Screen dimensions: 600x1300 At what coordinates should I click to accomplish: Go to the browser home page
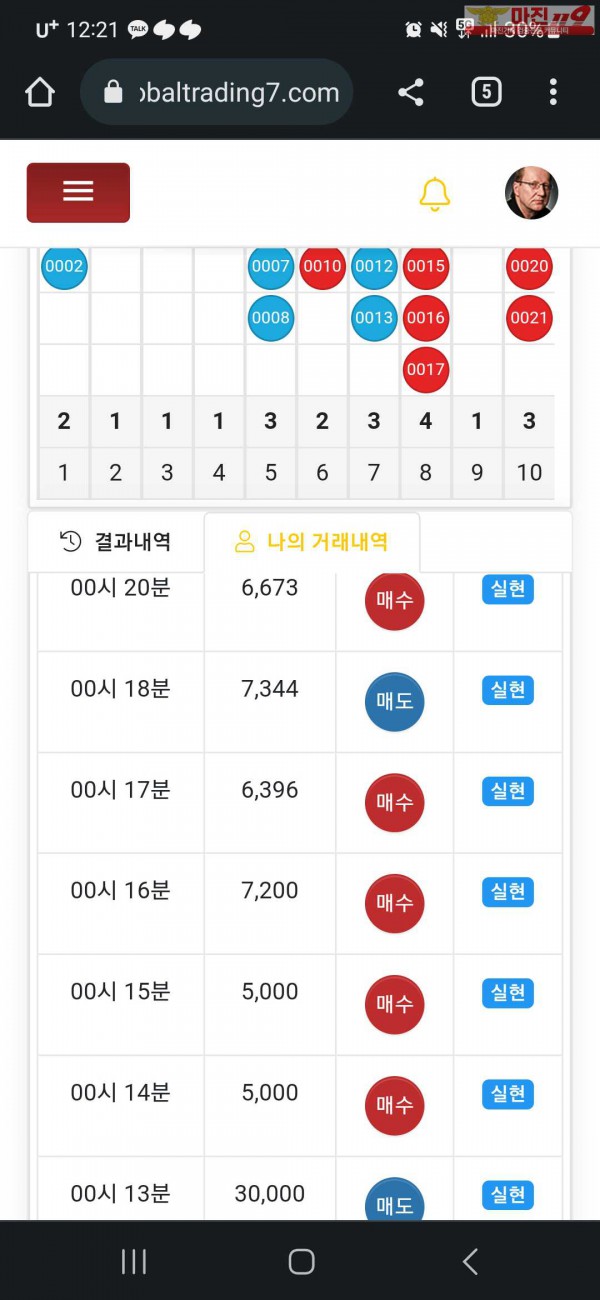tap(40, 93)
